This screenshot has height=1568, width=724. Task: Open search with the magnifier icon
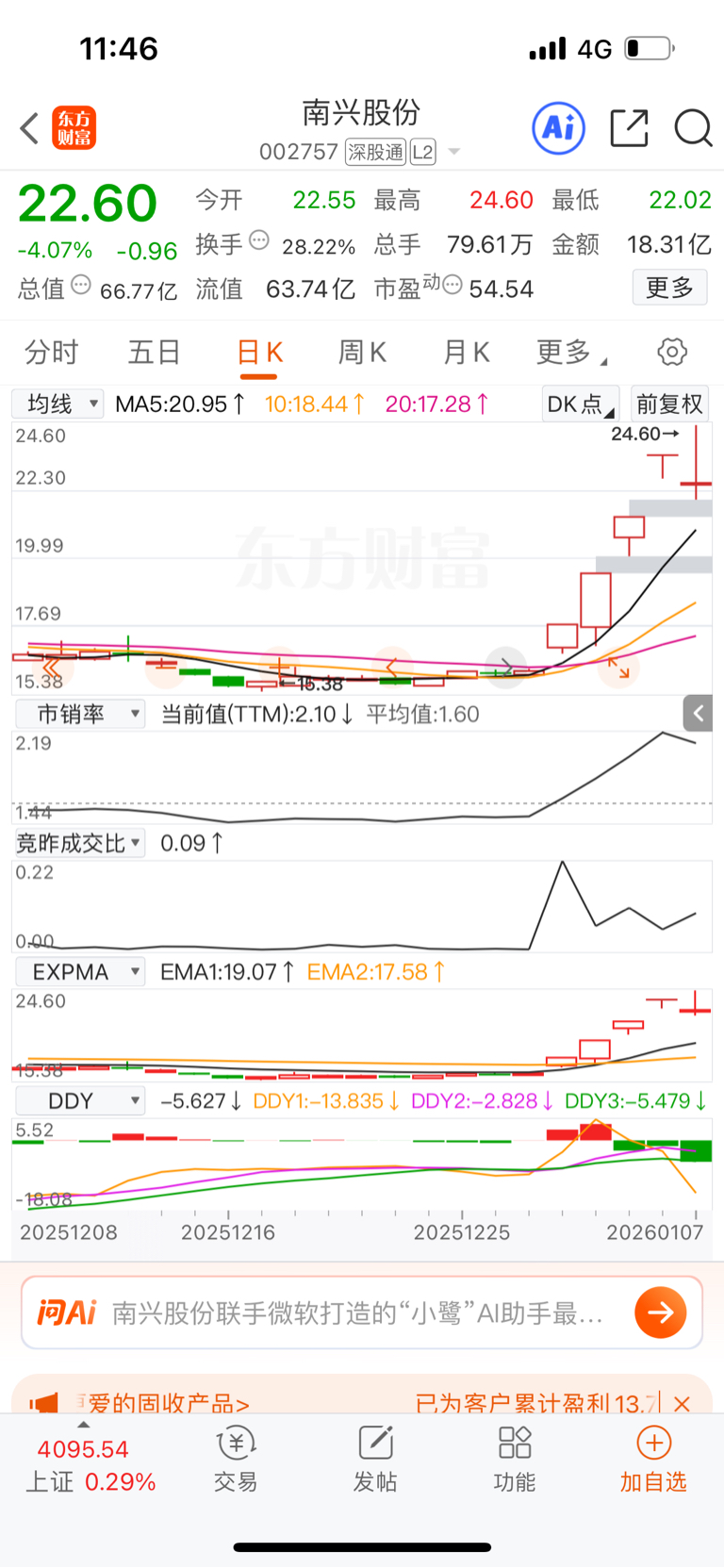pyautogui.click(x=693, y=128)
